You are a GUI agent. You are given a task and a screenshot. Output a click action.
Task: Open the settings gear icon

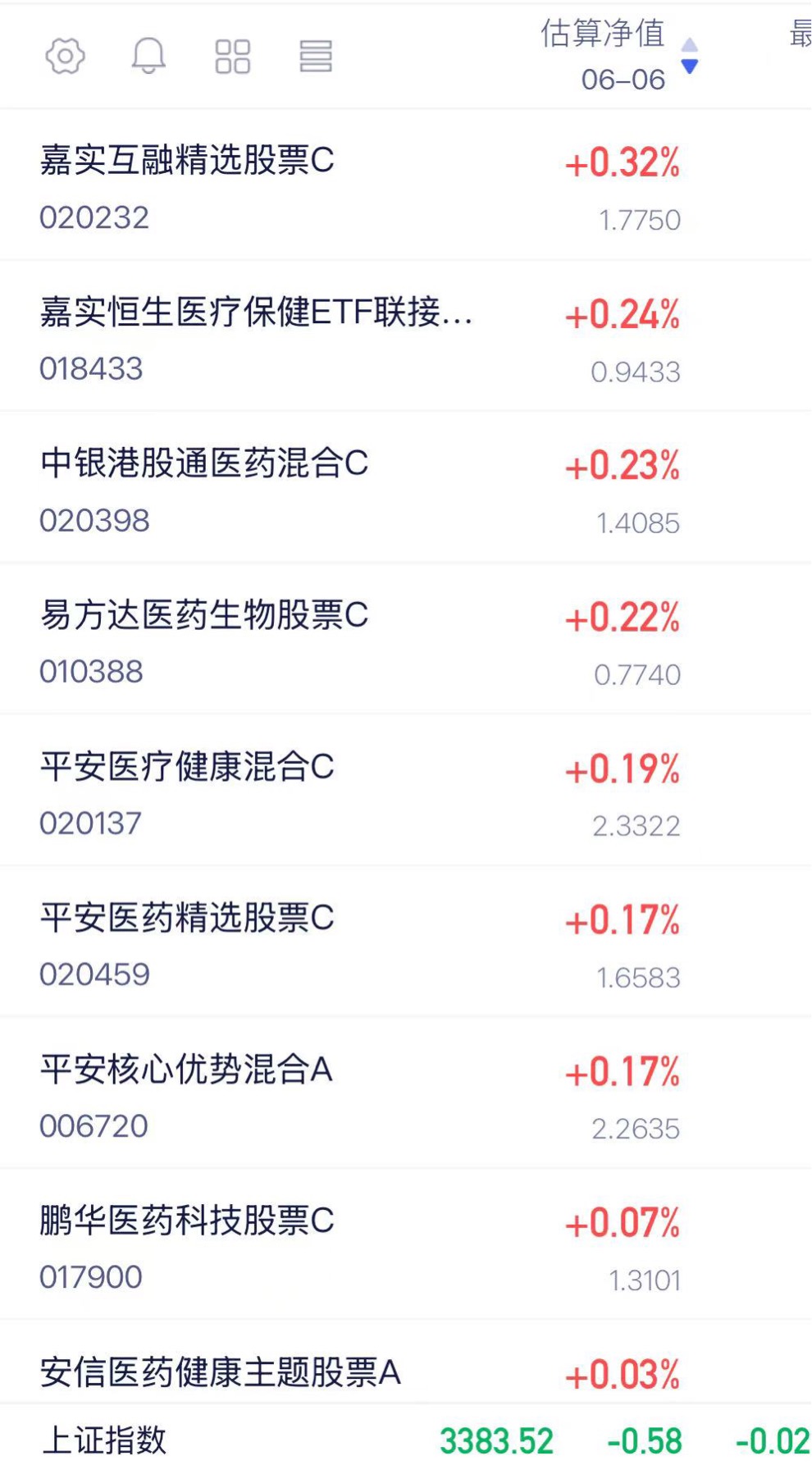coord(65,57)
